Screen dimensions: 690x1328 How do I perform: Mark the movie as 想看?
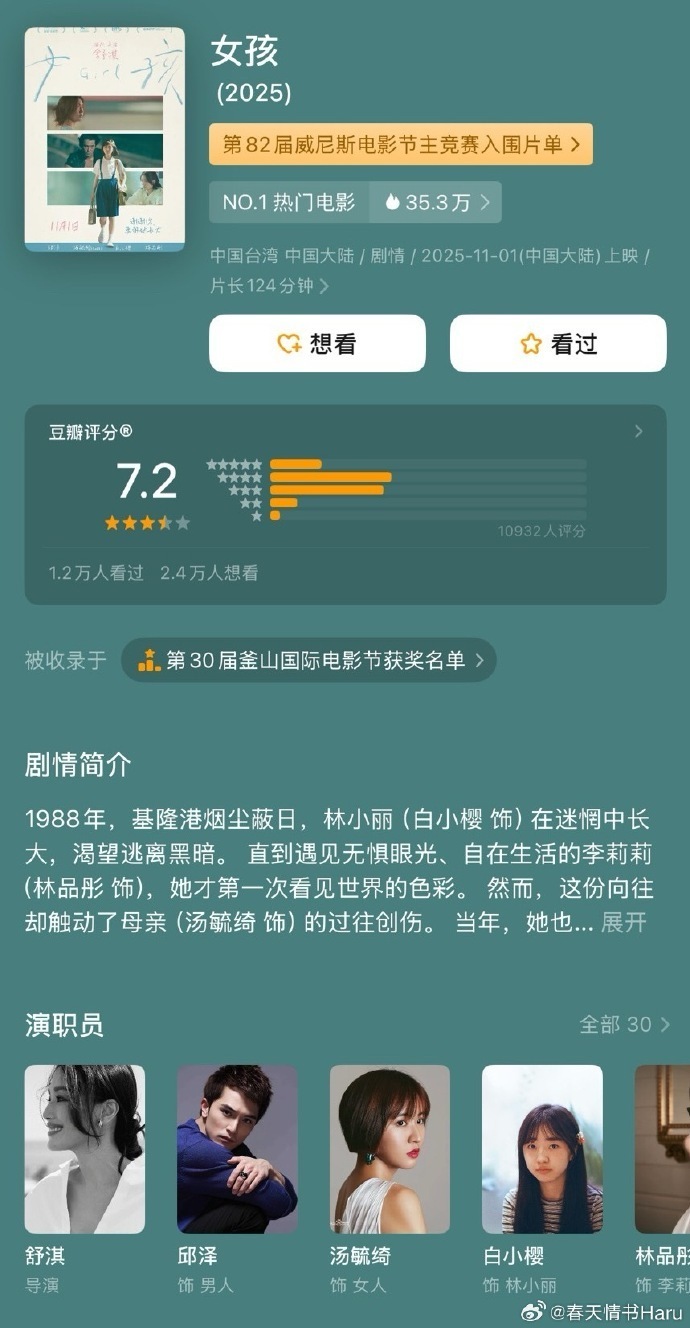[x=317, y=344]
